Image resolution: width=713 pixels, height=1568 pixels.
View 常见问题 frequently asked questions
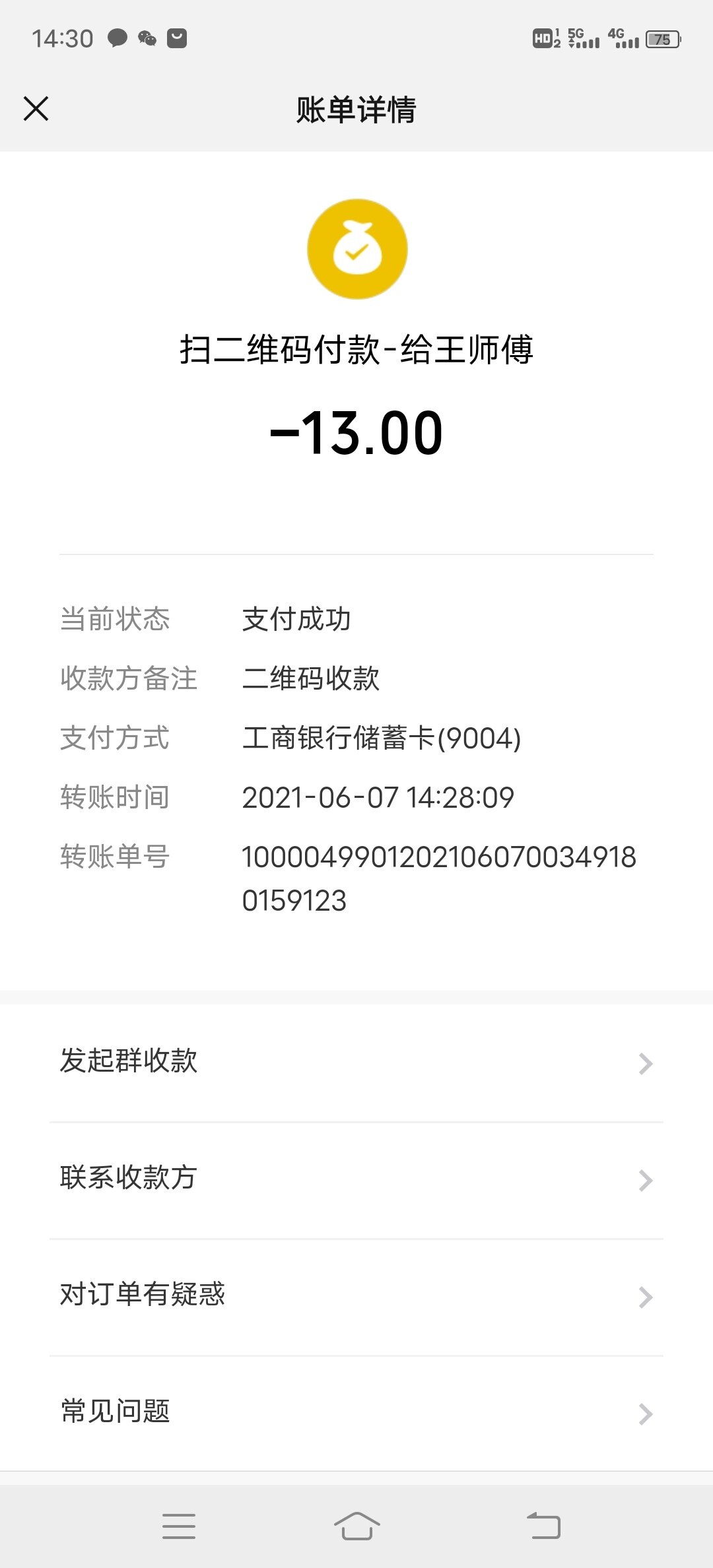356,1412
